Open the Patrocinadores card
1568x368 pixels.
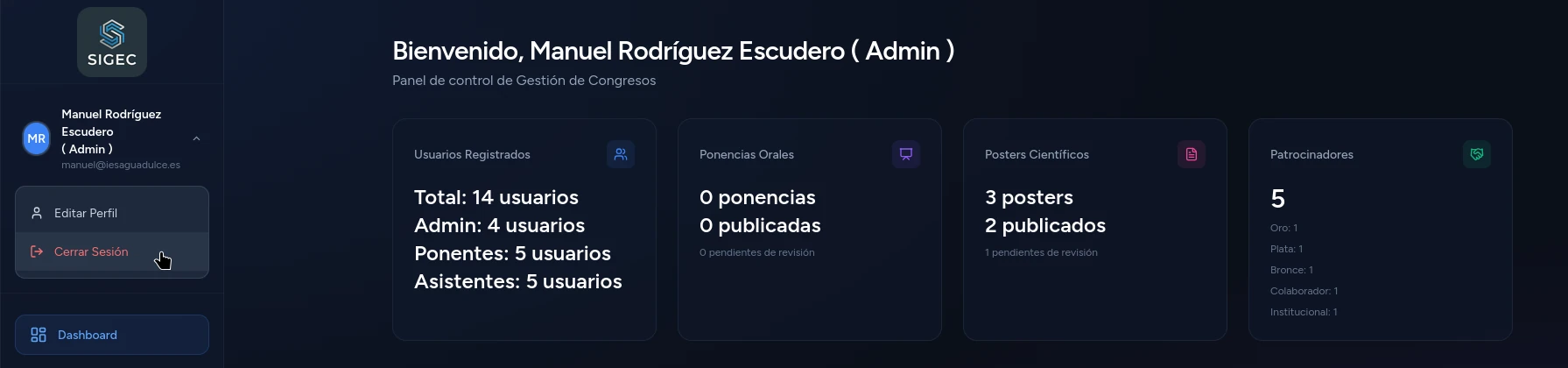click(1380, 229)
